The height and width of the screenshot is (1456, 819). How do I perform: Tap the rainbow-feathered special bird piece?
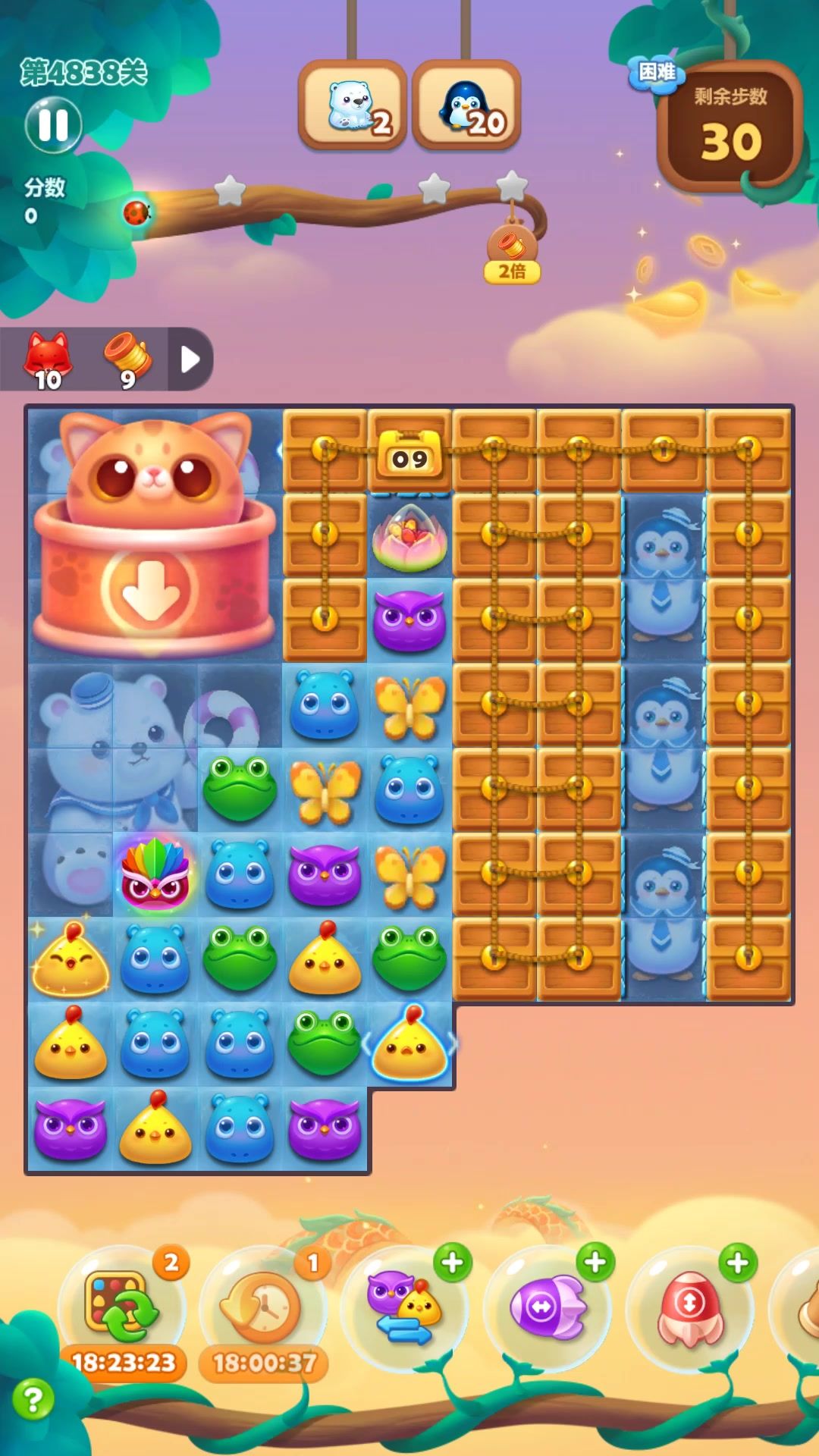tap(155, 874)
